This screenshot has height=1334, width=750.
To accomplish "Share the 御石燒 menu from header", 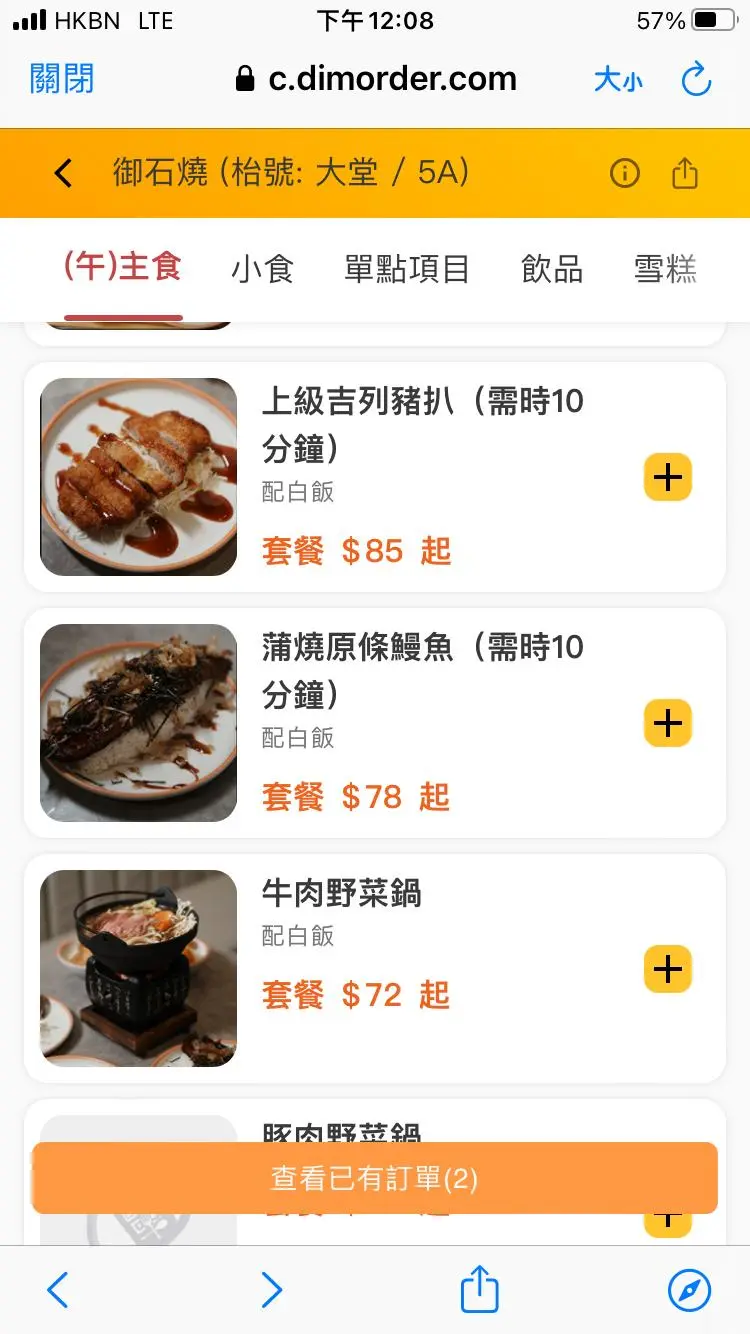I will (685, 173).
